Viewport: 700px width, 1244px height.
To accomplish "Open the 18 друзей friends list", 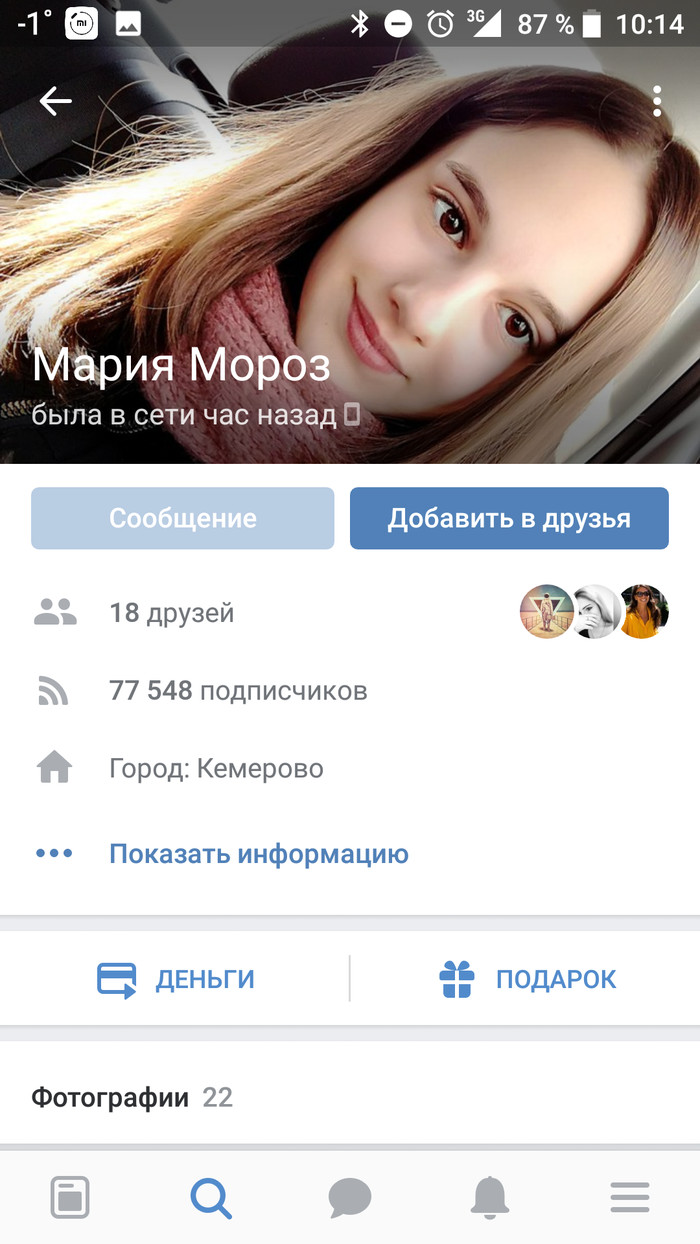I will coord(172,612).
